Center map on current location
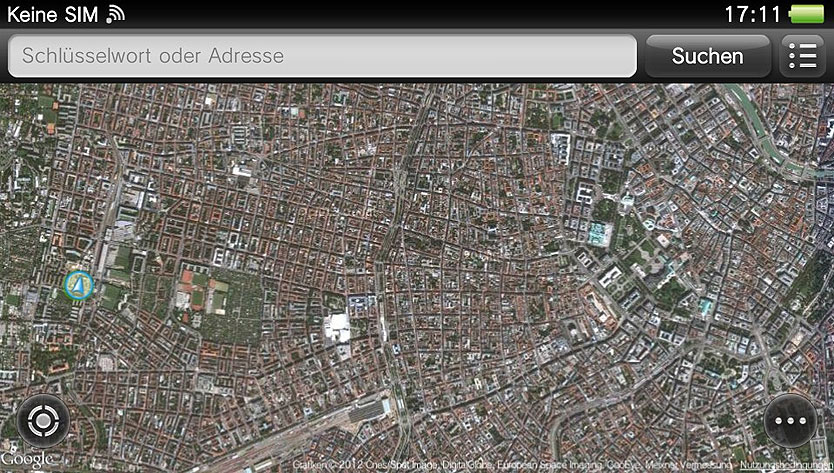This screenshot has width=834, height=473. [x=42, y=422]
